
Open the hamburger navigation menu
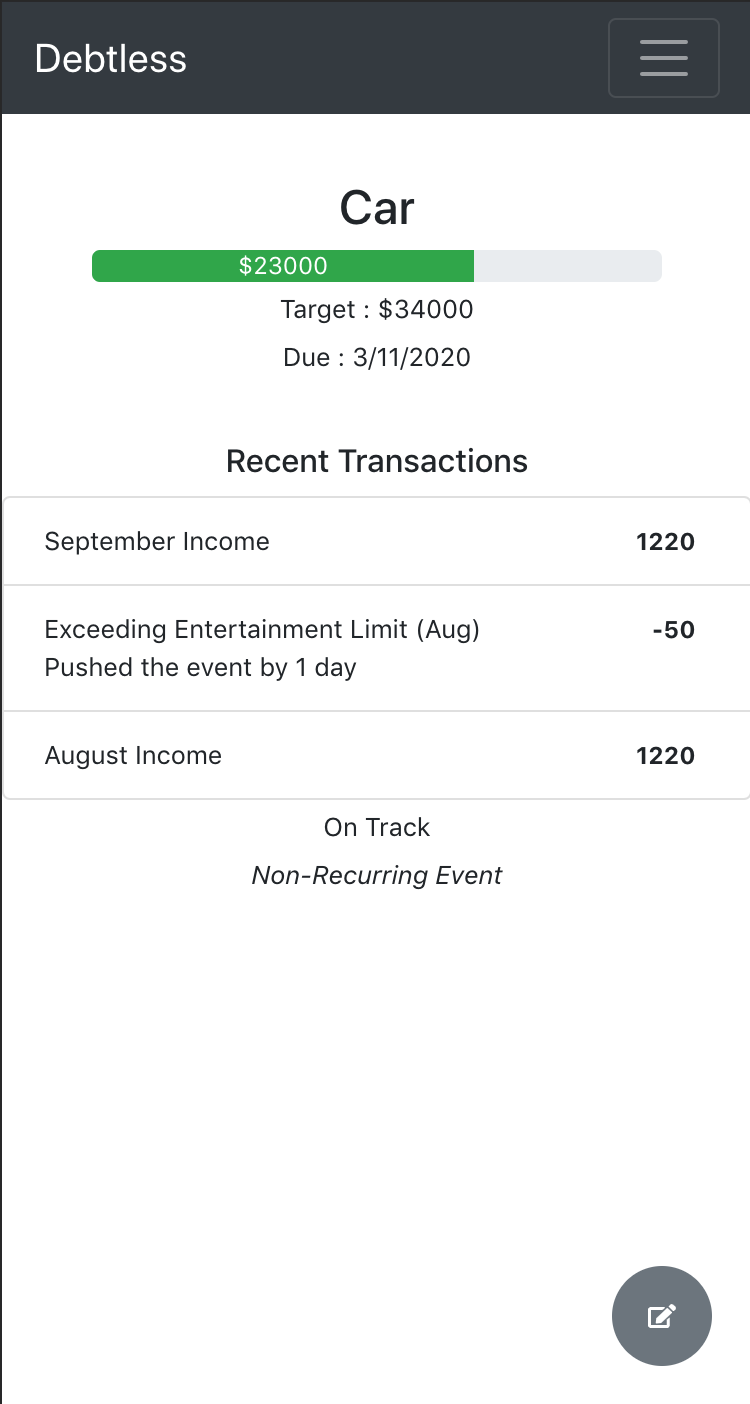[663, 58]
